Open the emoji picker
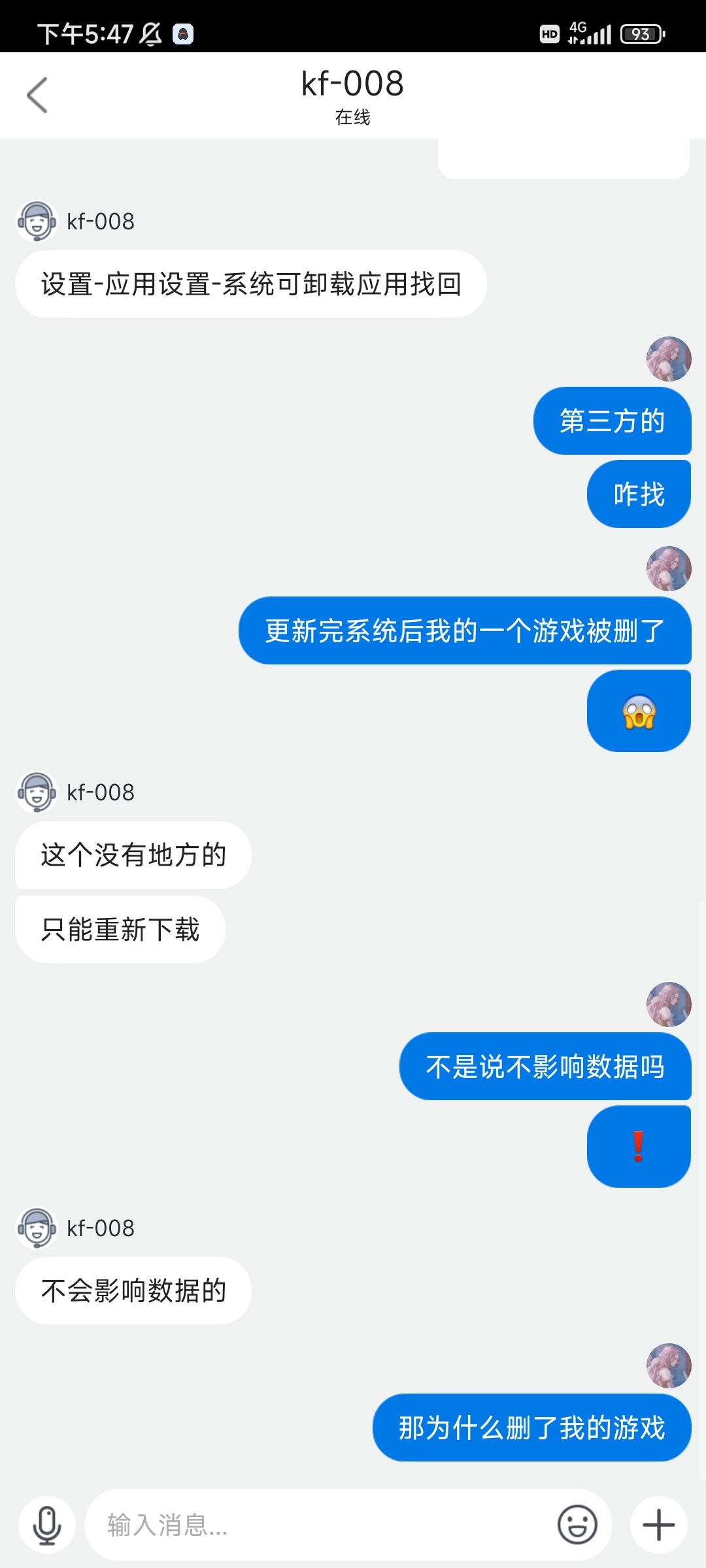 click(577, 1526)
